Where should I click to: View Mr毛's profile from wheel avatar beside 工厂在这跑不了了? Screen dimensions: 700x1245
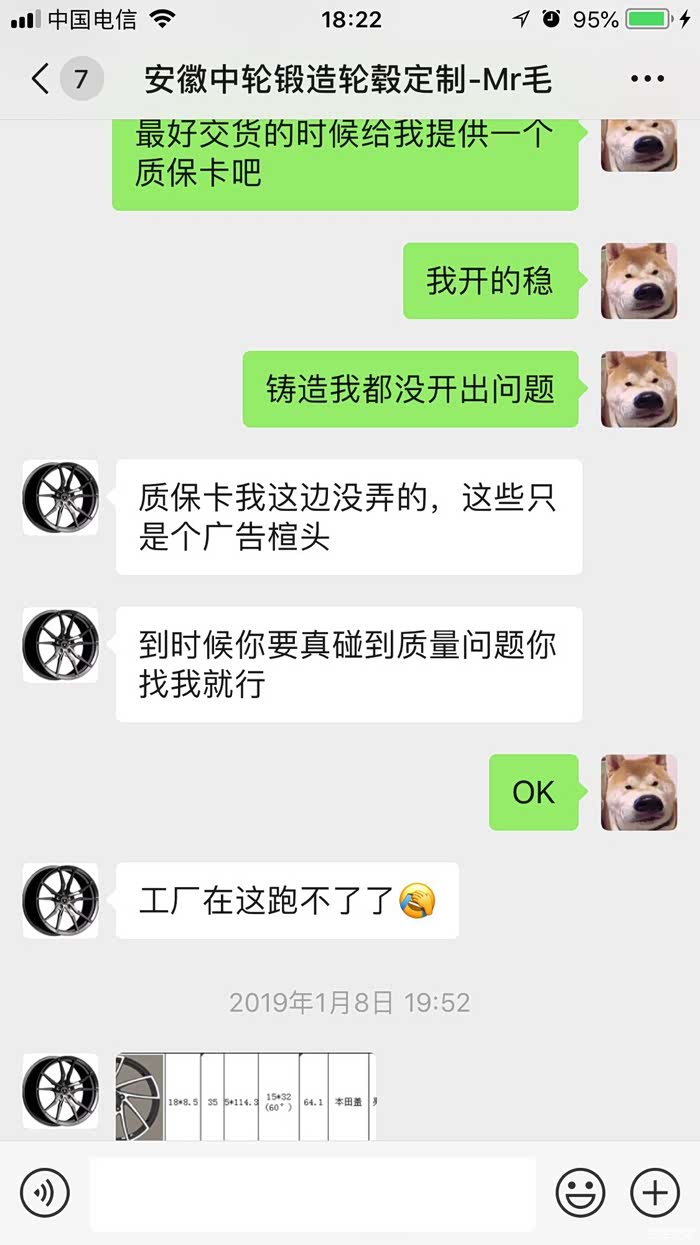click(61, 900)
